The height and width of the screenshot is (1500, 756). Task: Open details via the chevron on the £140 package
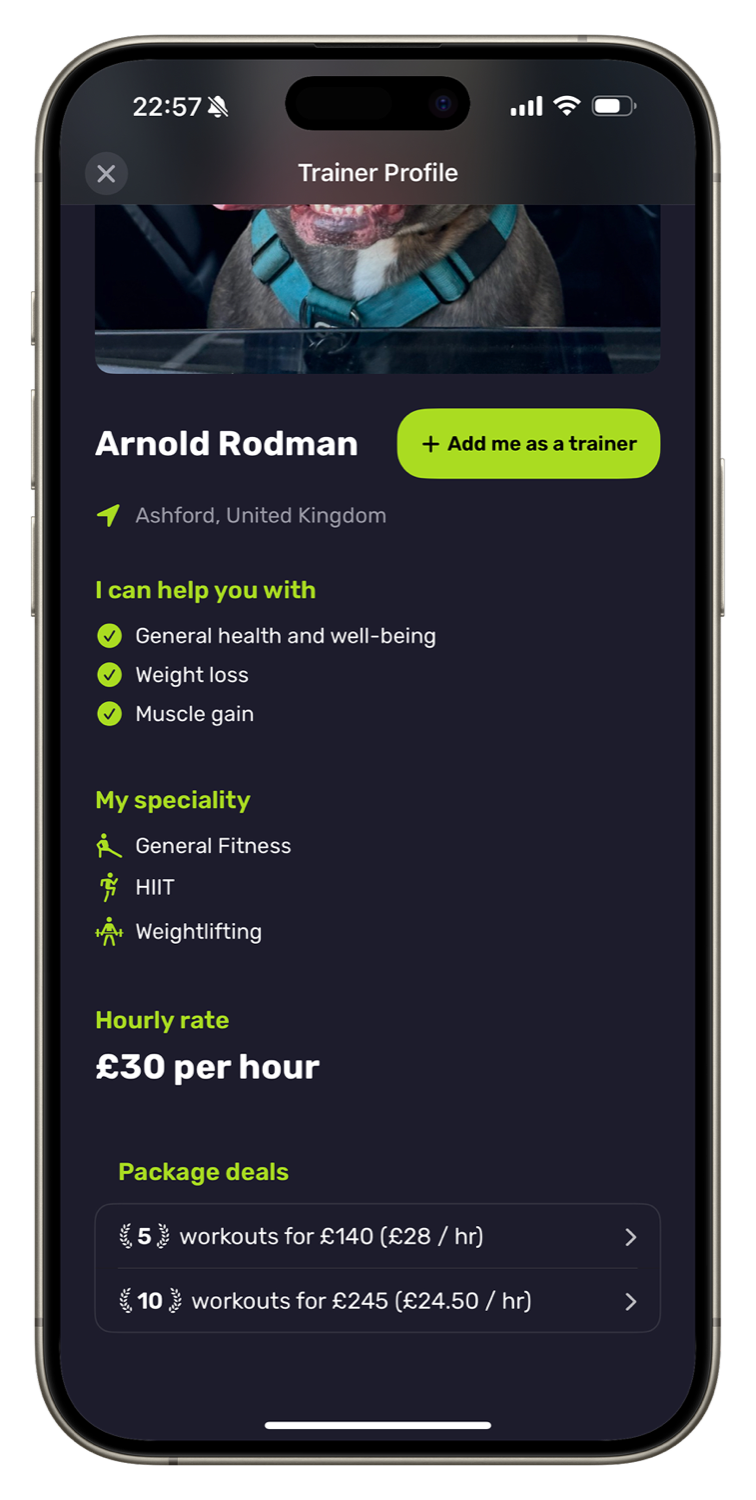(631, 1236)
